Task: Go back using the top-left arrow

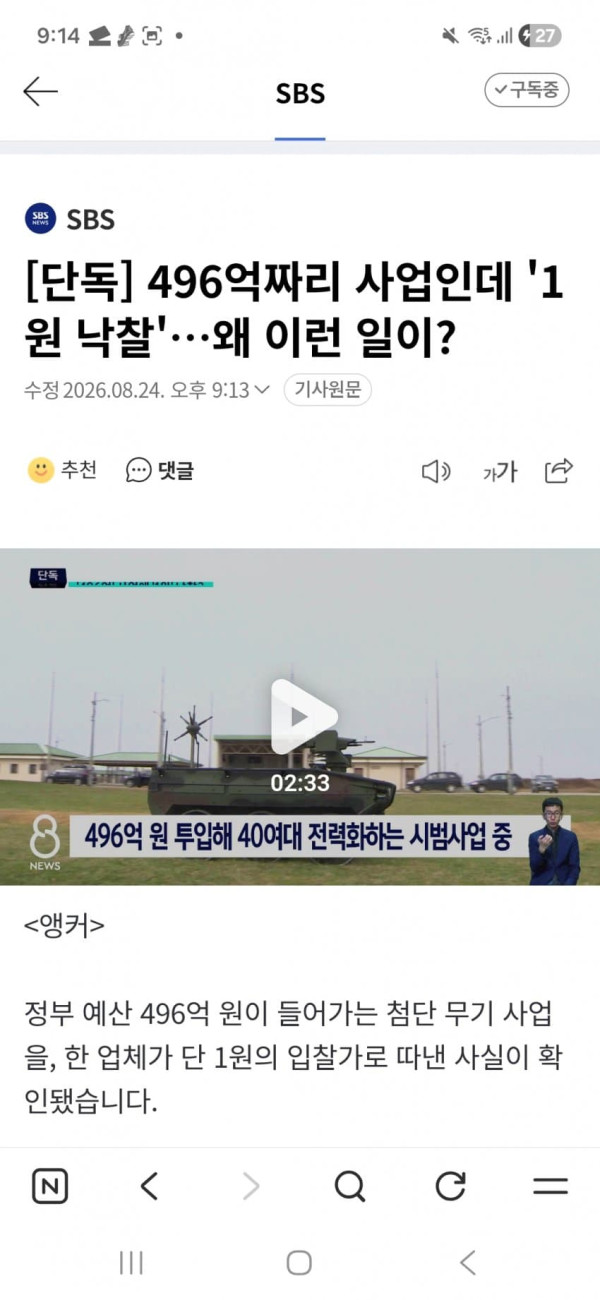Action: (40, 92)
